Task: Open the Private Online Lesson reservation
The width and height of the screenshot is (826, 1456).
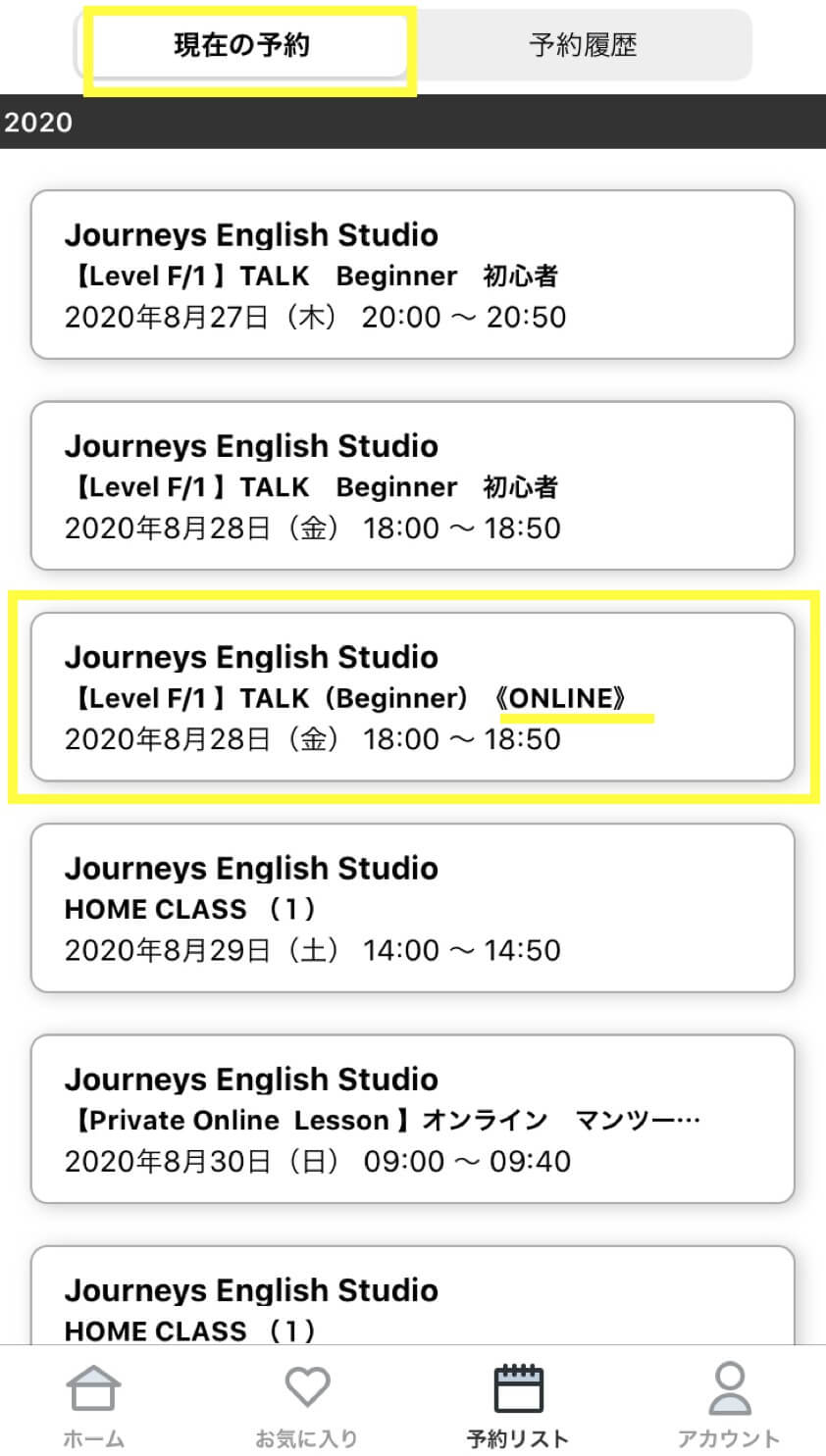Action: [413, 1119]
